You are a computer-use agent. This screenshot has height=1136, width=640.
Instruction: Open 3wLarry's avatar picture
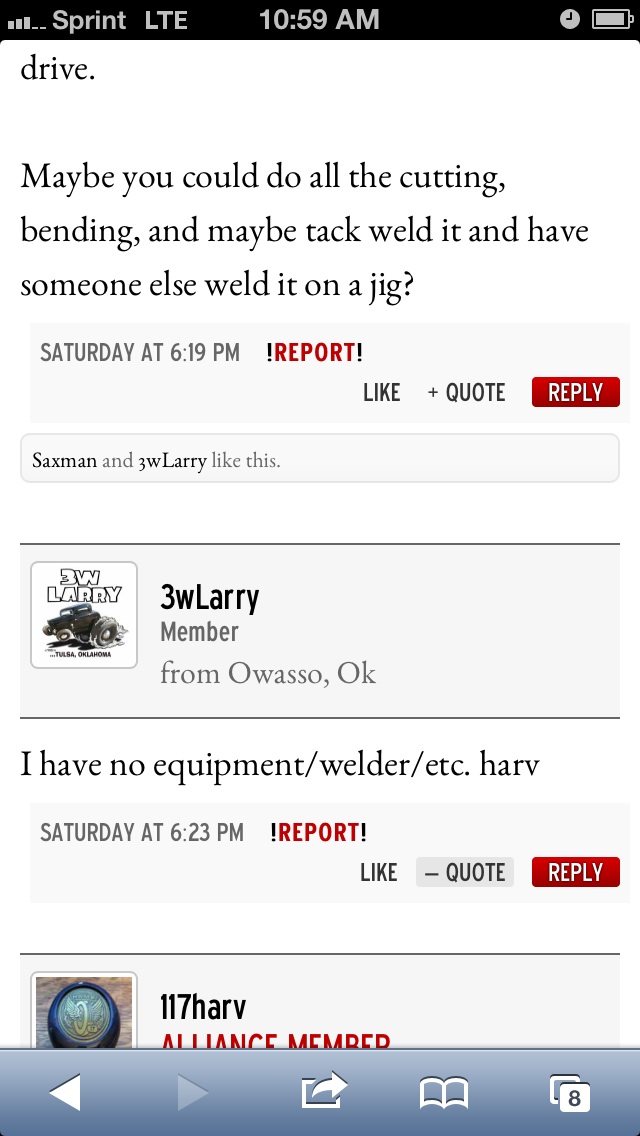pos(84,614)
